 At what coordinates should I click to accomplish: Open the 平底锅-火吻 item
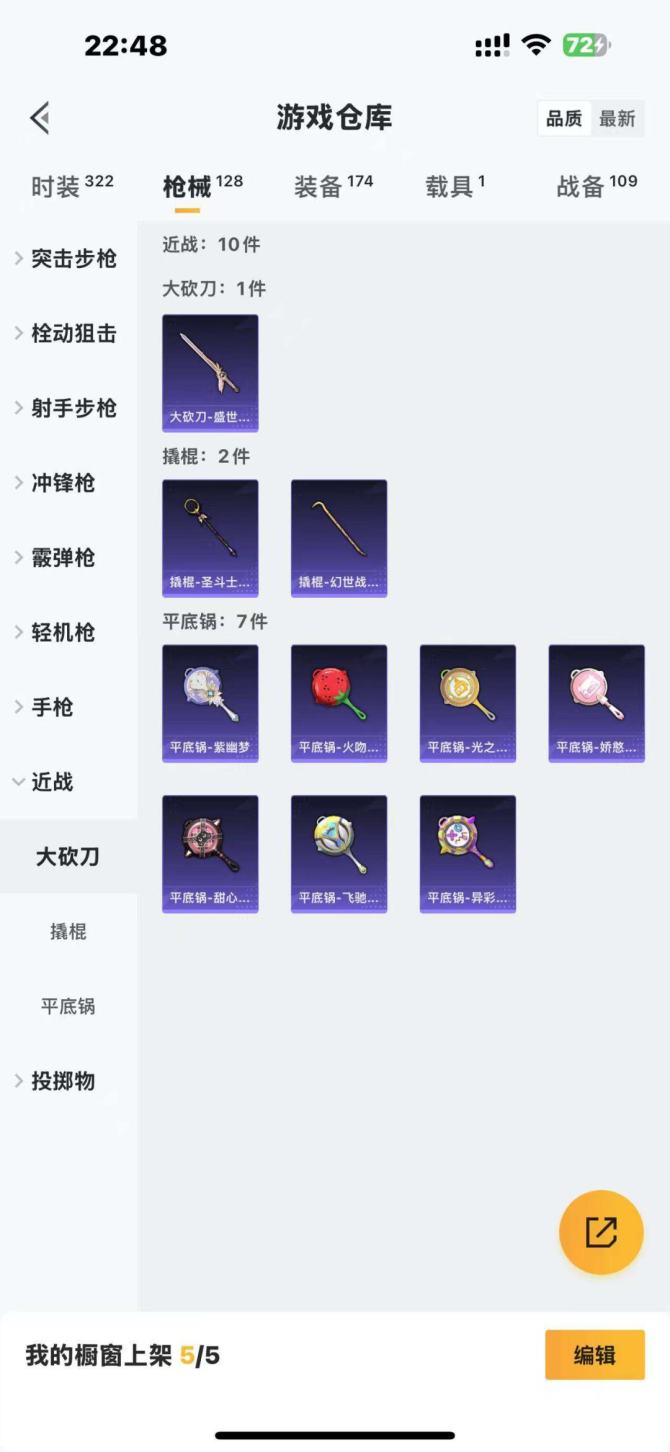pos(339,703)
